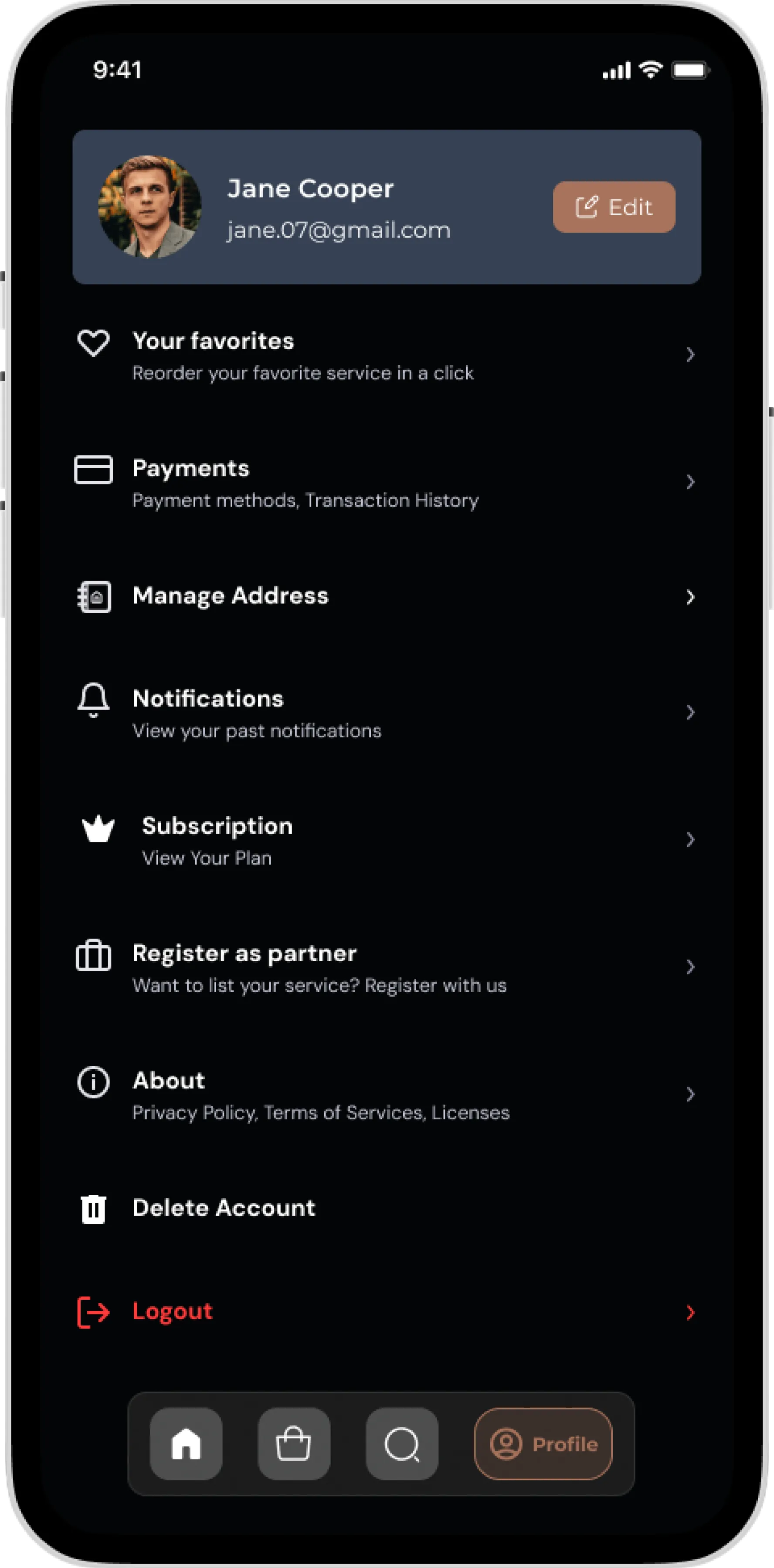Edit the Jane Cooper profile

614,207
